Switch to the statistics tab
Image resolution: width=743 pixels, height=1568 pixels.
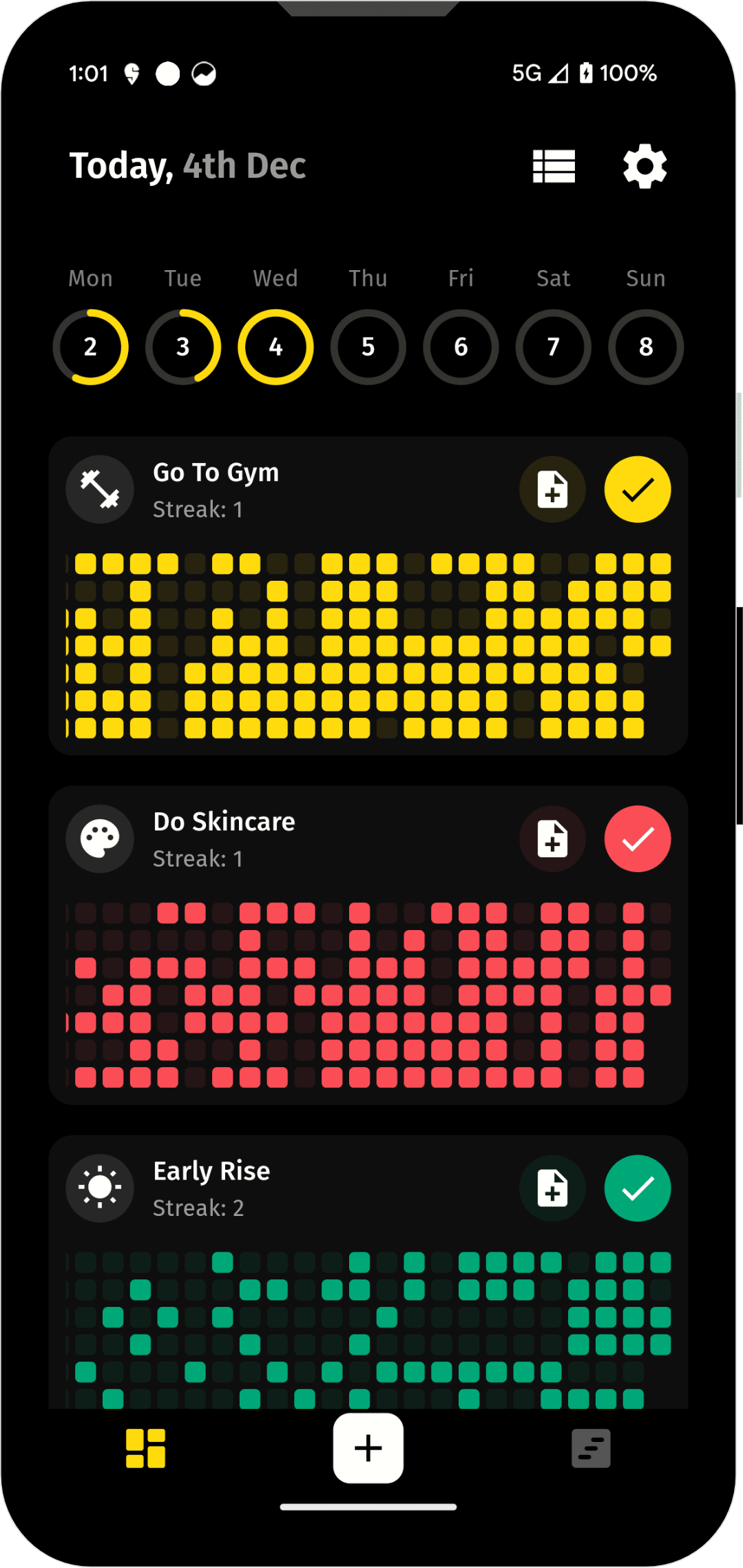[x=591, y=1447]
